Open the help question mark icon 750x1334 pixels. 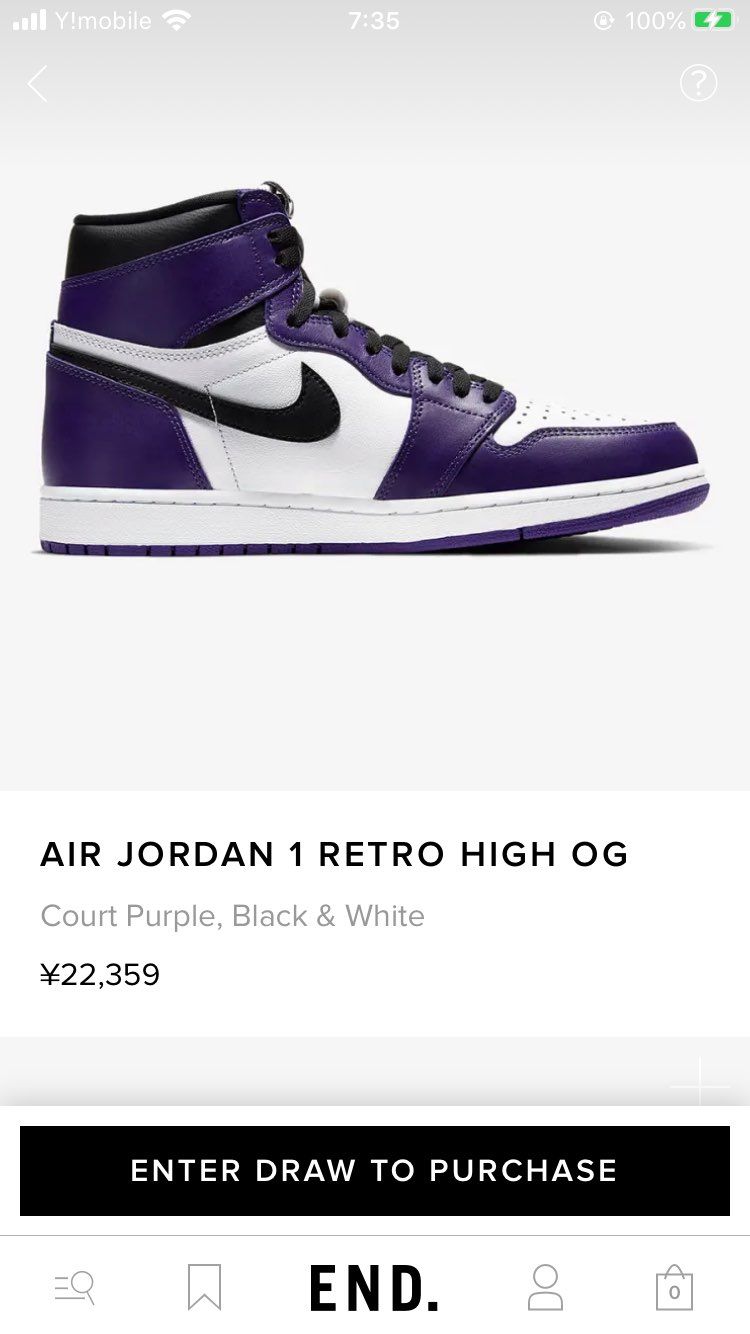pos(698,83)
